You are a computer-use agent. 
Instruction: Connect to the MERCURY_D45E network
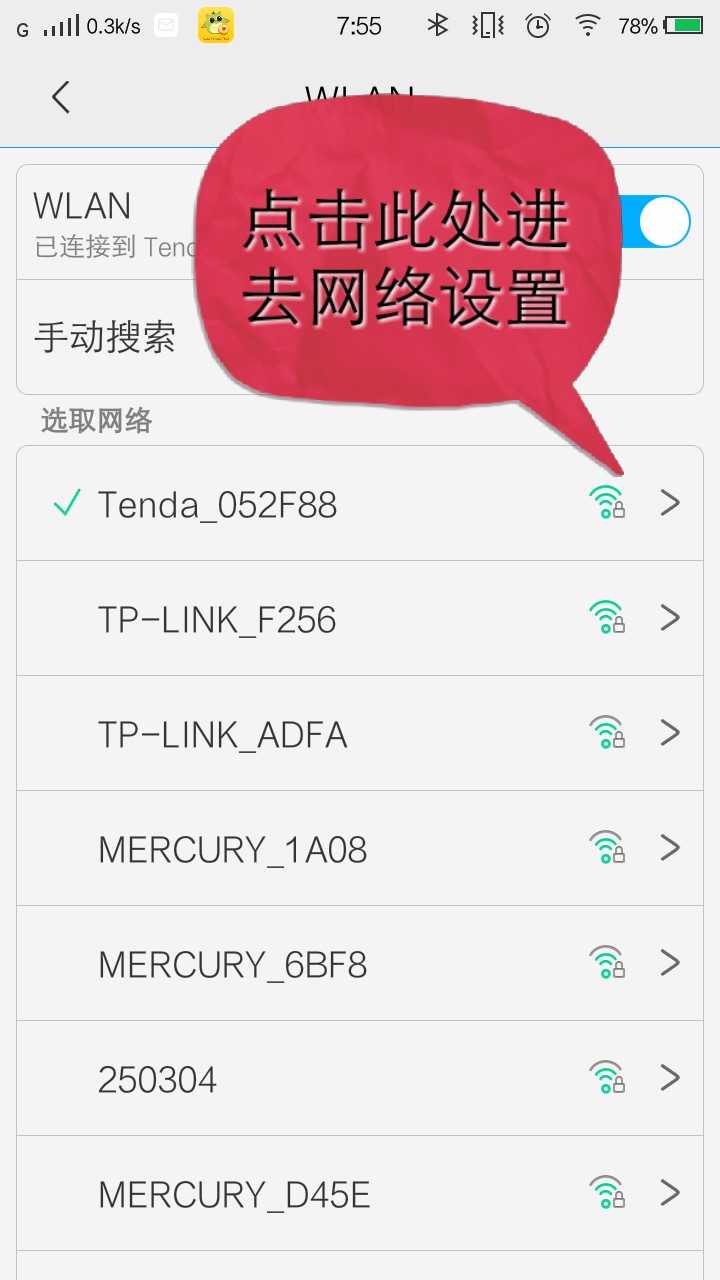(x=234, y=1195)
